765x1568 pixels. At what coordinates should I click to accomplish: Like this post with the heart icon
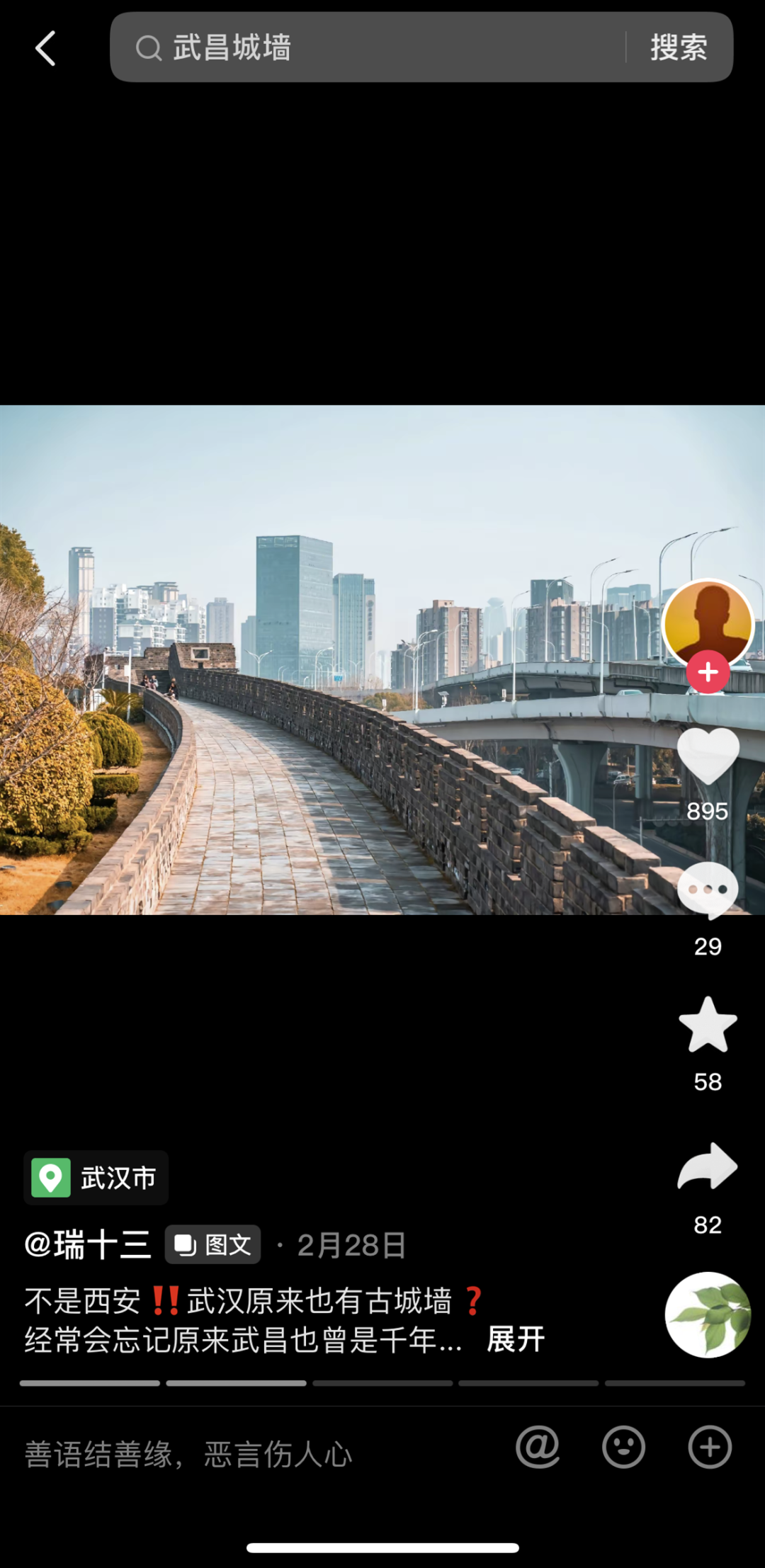[708, 756]
